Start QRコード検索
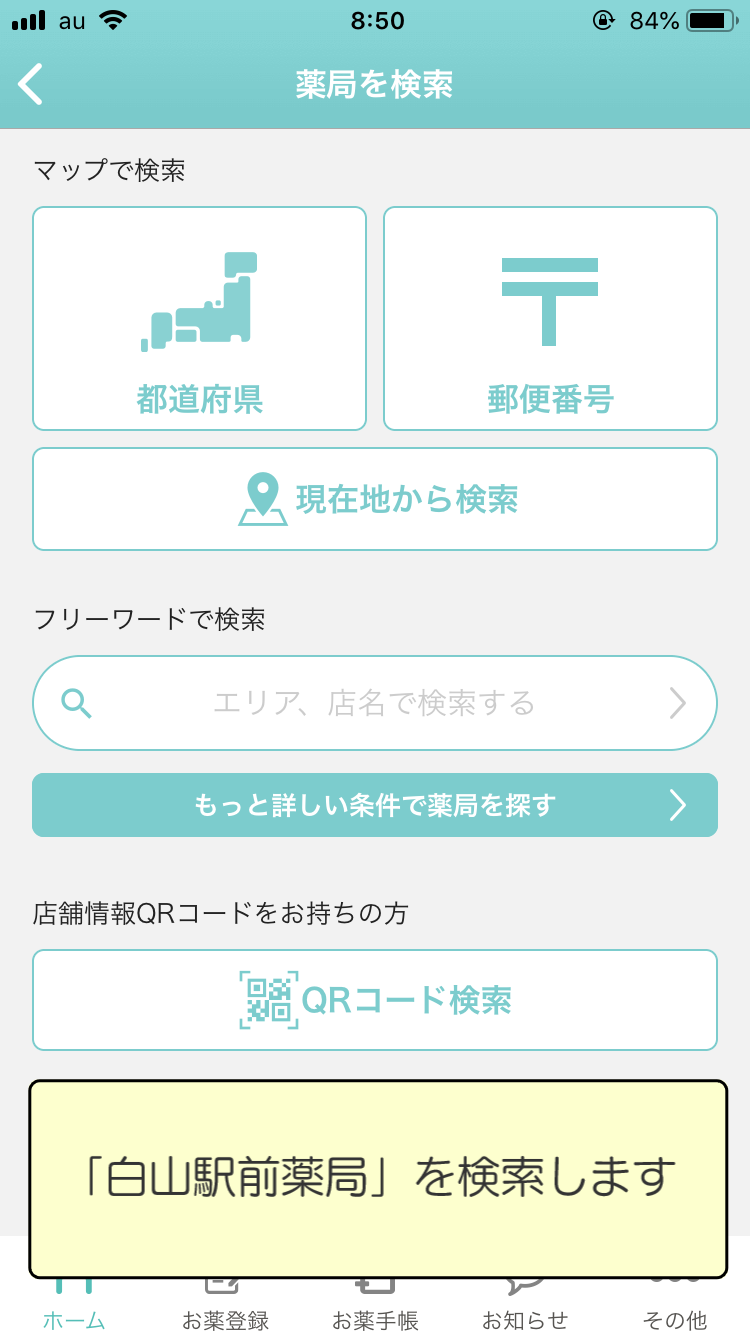Viewport: 750px width, 1334px height. pyautogui.click(x=375, y=1000)
